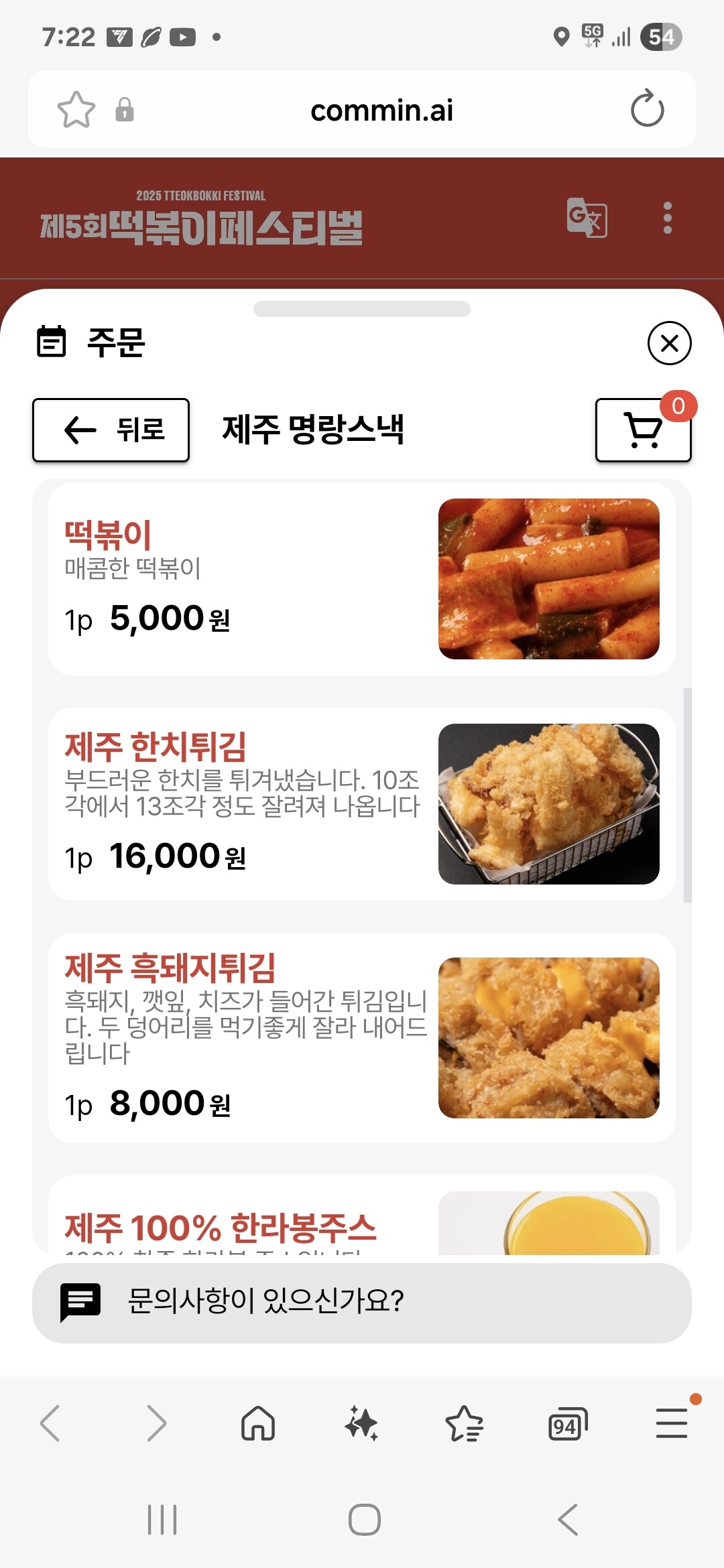Viewport: 724px width, 1568px height.
Task: Open the browser bookmarks list
Action: point(465,1423)
